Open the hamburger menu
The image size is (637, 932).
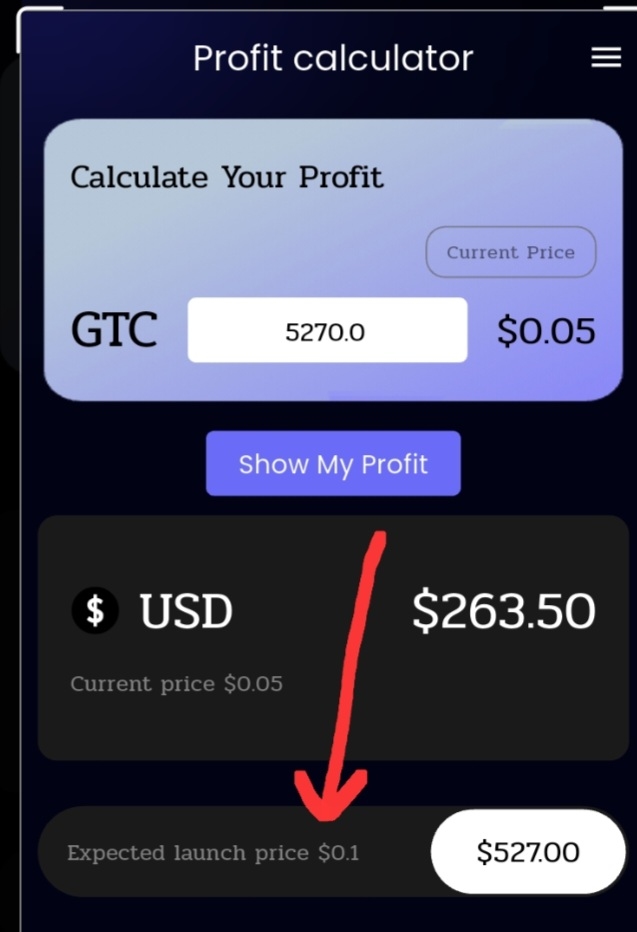(x=606, y=58)
